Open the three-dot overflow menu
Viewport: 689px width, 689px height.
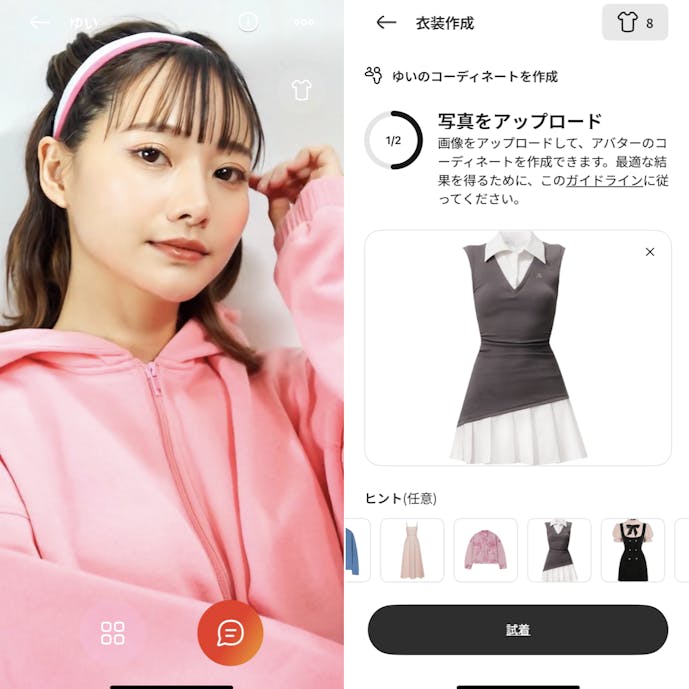304,22
